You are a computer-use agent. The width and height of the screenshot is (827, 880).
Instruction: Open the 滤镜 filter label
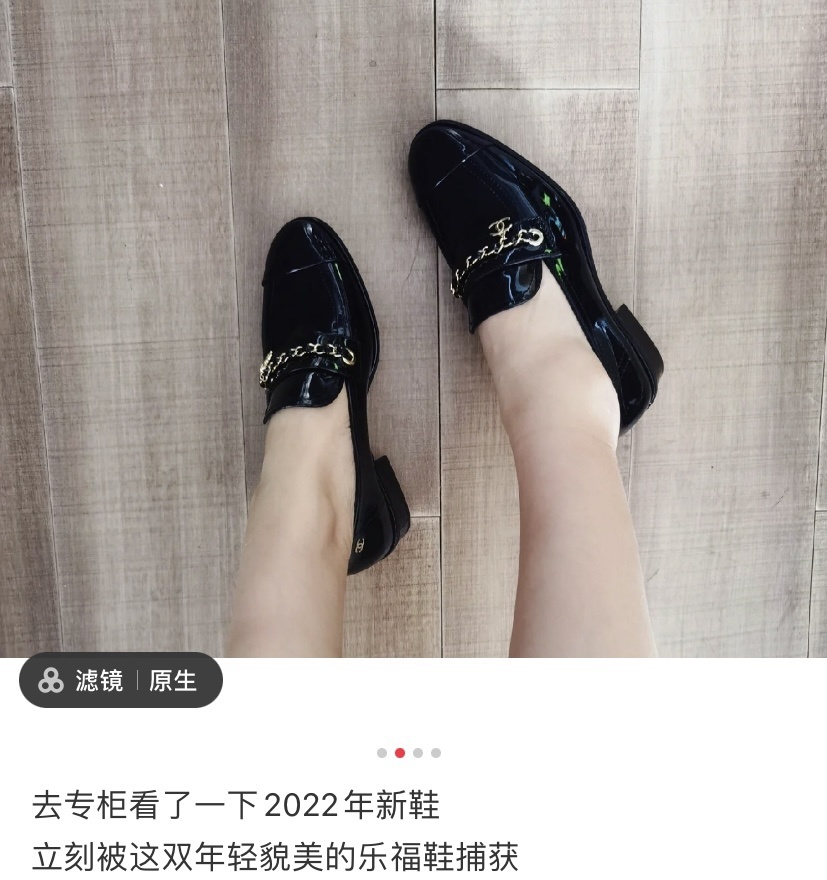[98, 681]
